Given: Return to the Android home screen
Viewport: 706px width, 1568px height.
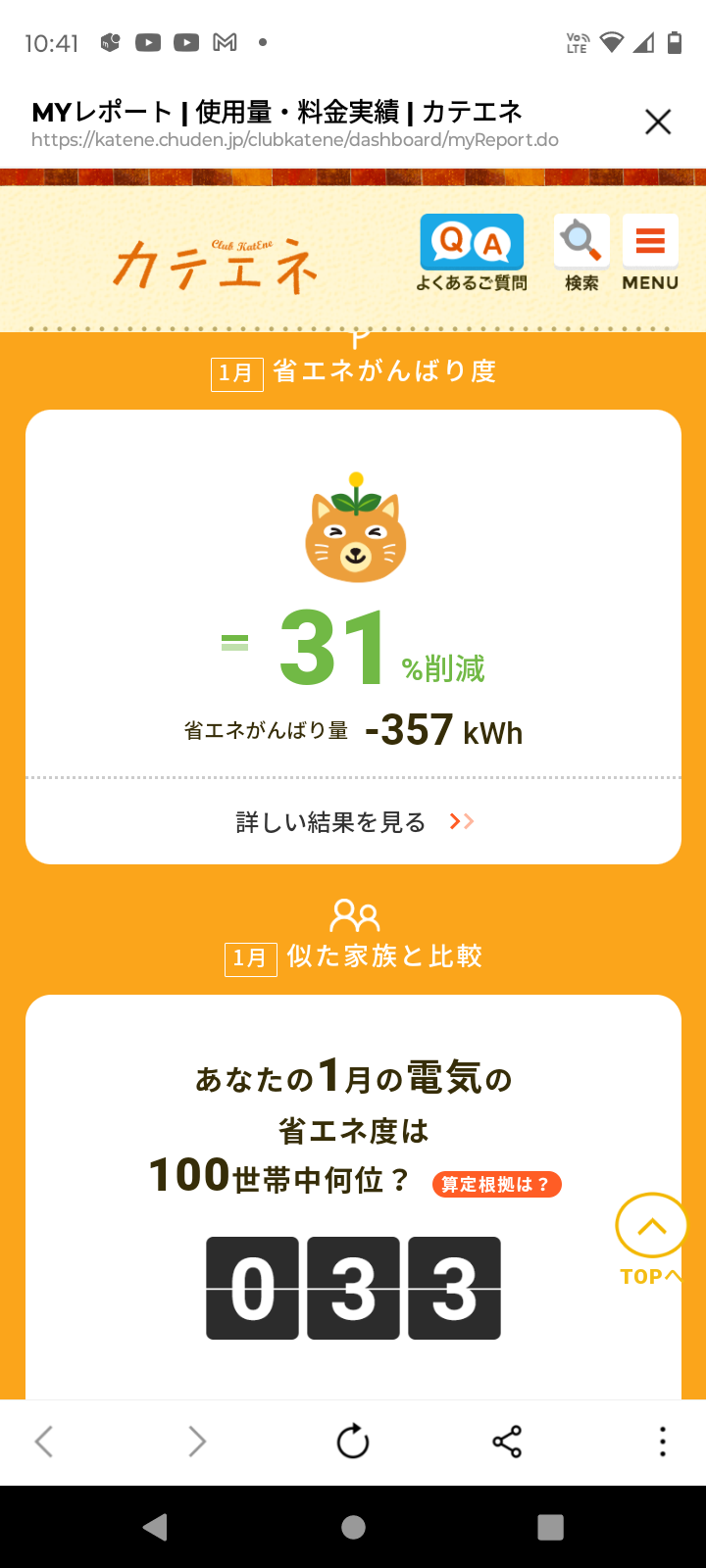Looking at the screenshot, I should (353, 1527).
